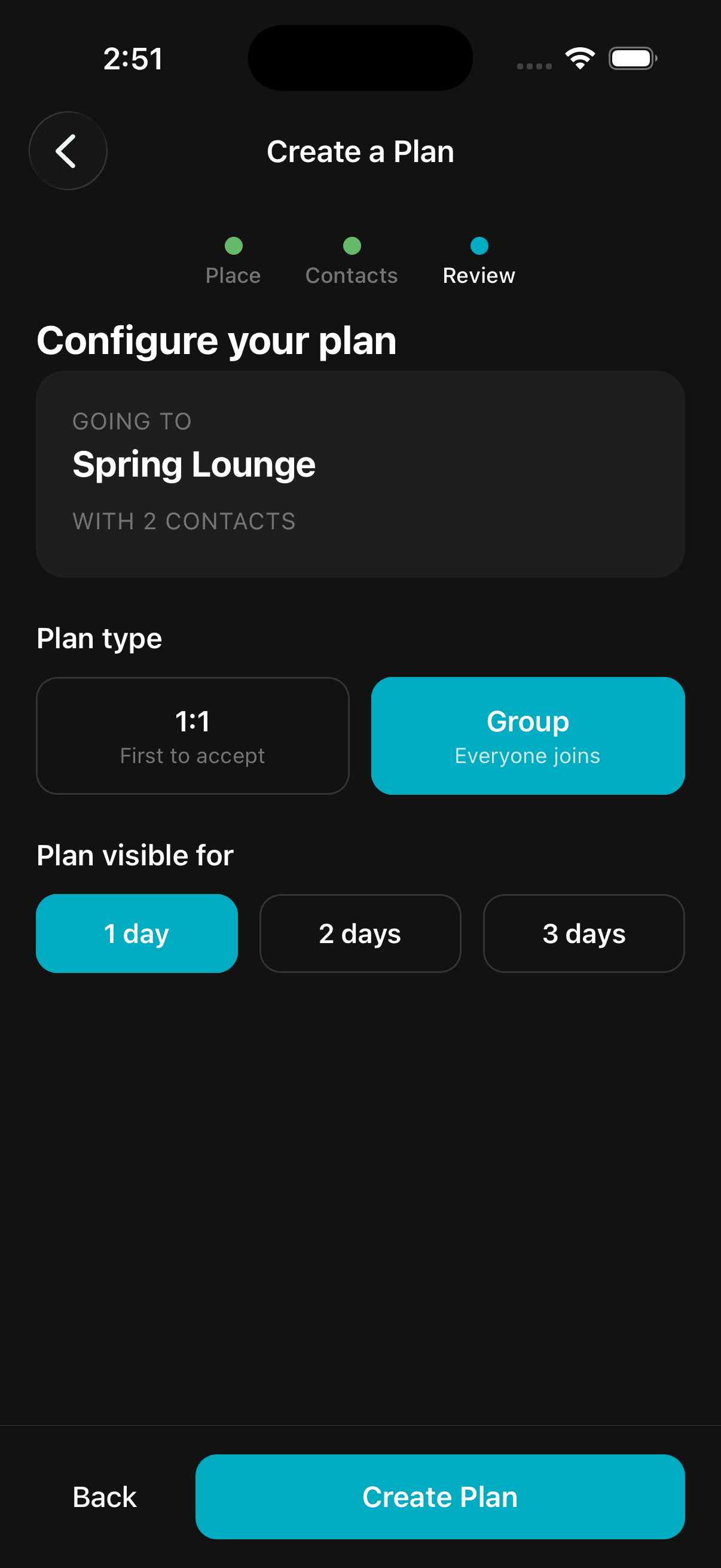Open the Place step
Image resolution: width=721 pixels, height=1568 pixels.
point(234,262)
